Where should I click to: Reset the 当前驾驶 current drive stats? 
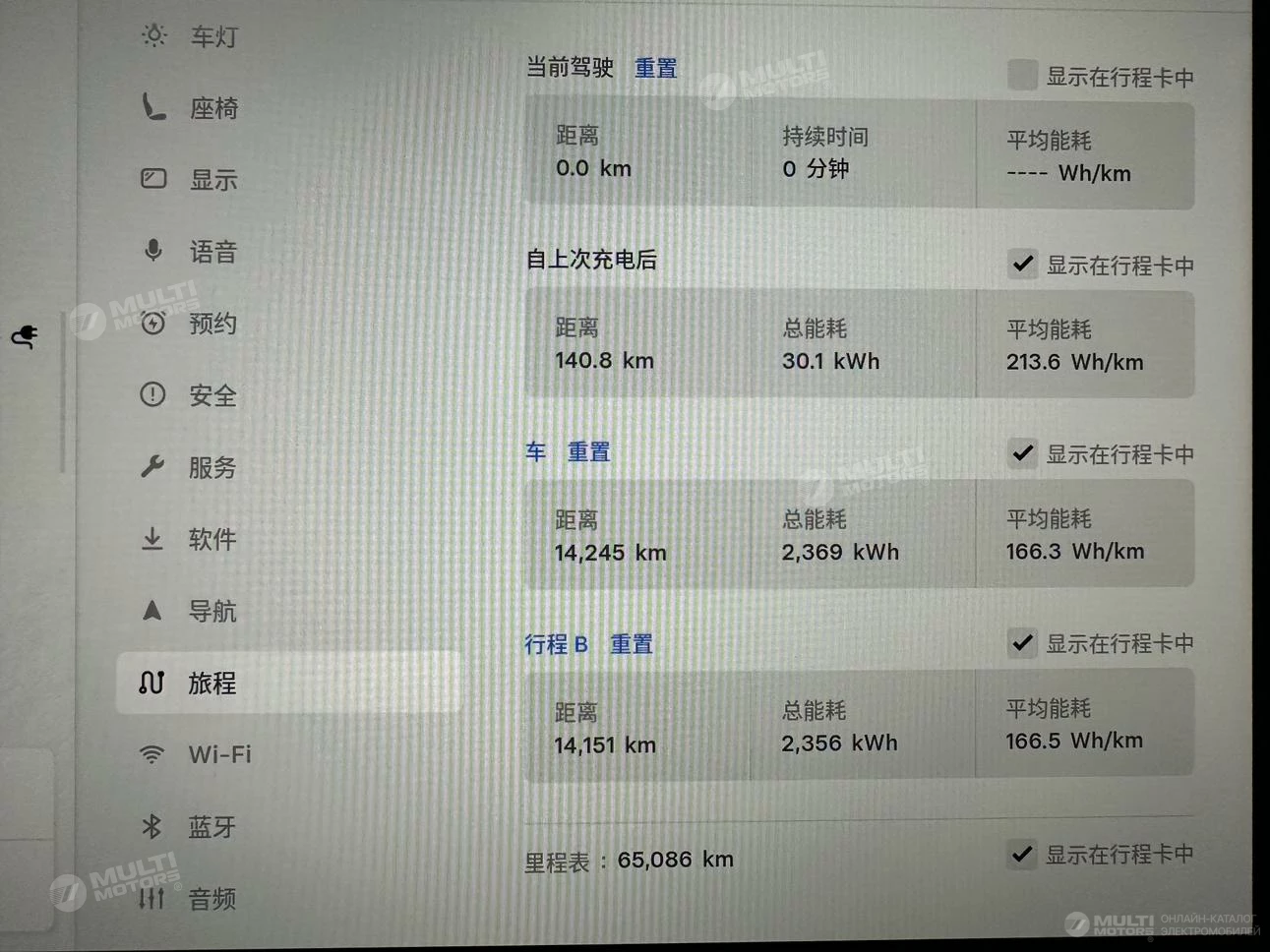pyautogui.click(x=655, y=68)
